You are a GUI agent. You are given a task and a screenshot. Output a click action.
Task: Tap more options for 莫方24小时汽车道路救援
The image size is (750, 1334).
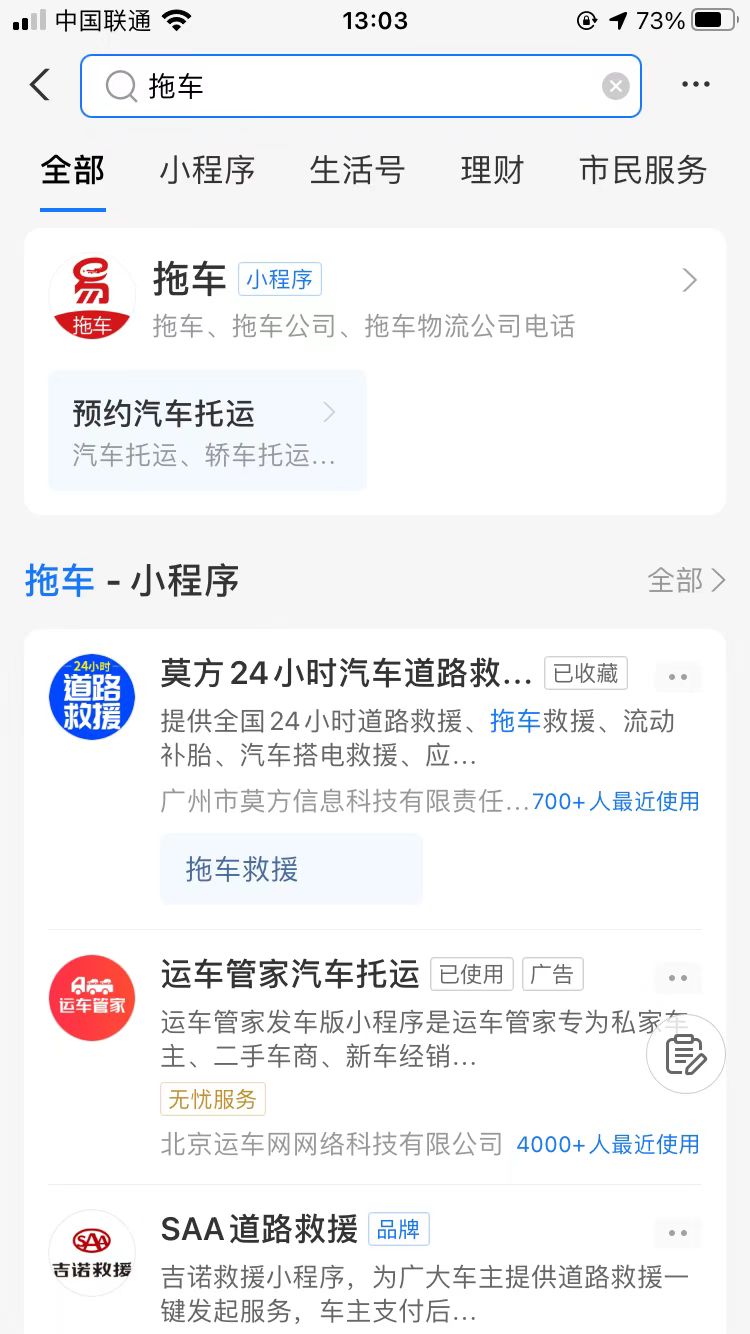coord(678,677)
